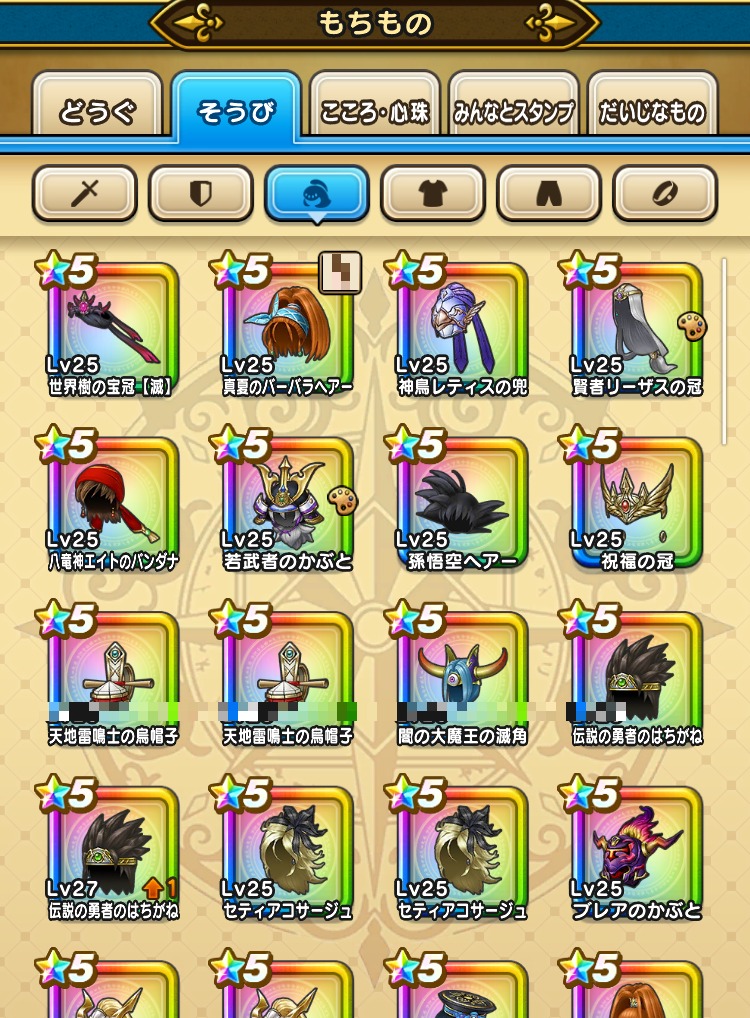
Task: Filter equipment by upper body shirt icon
Action: [433, 193]
